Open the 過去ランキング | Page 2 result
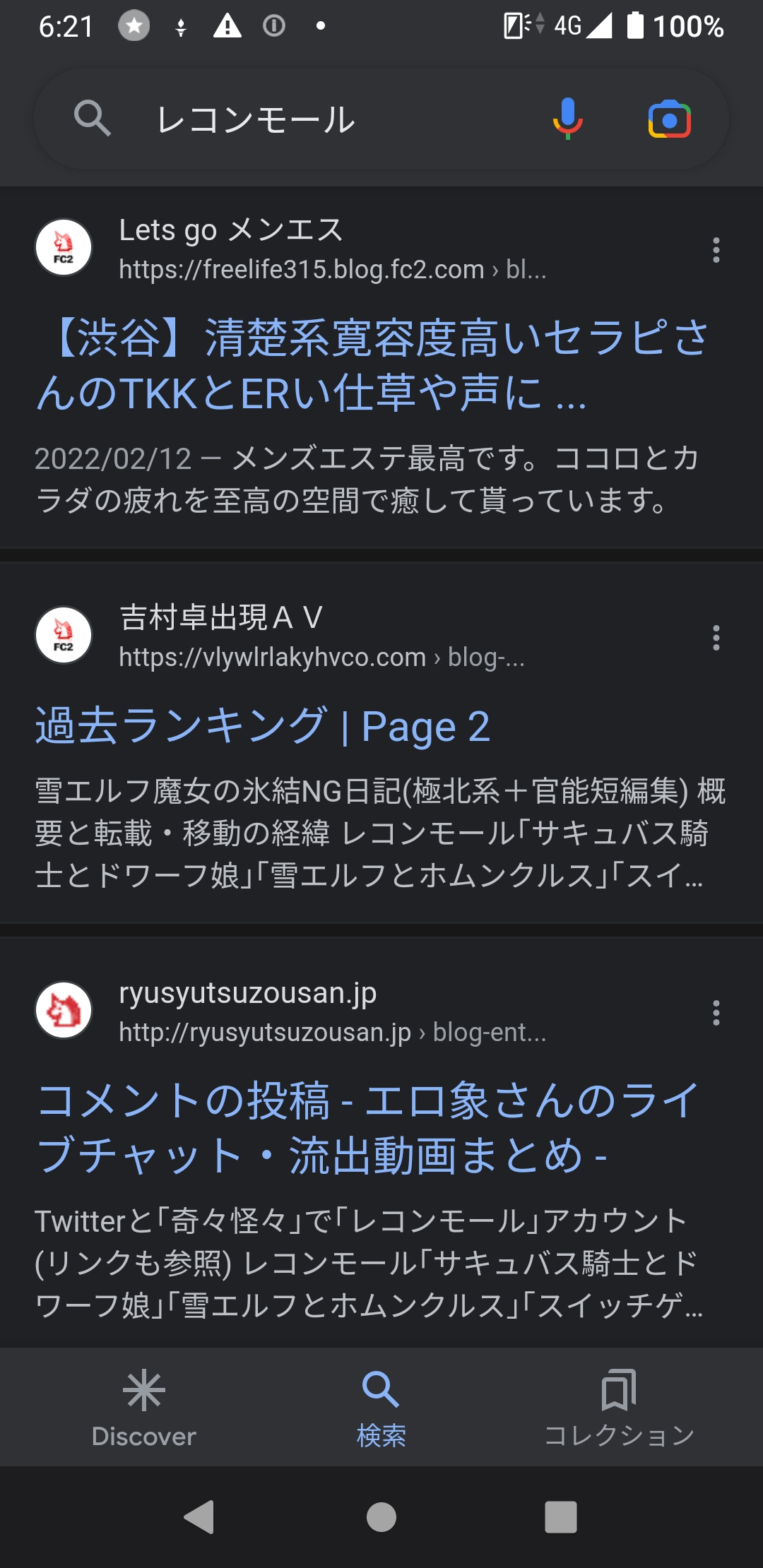The height and width of the screenshot is (1568, 763). [262, 726]
